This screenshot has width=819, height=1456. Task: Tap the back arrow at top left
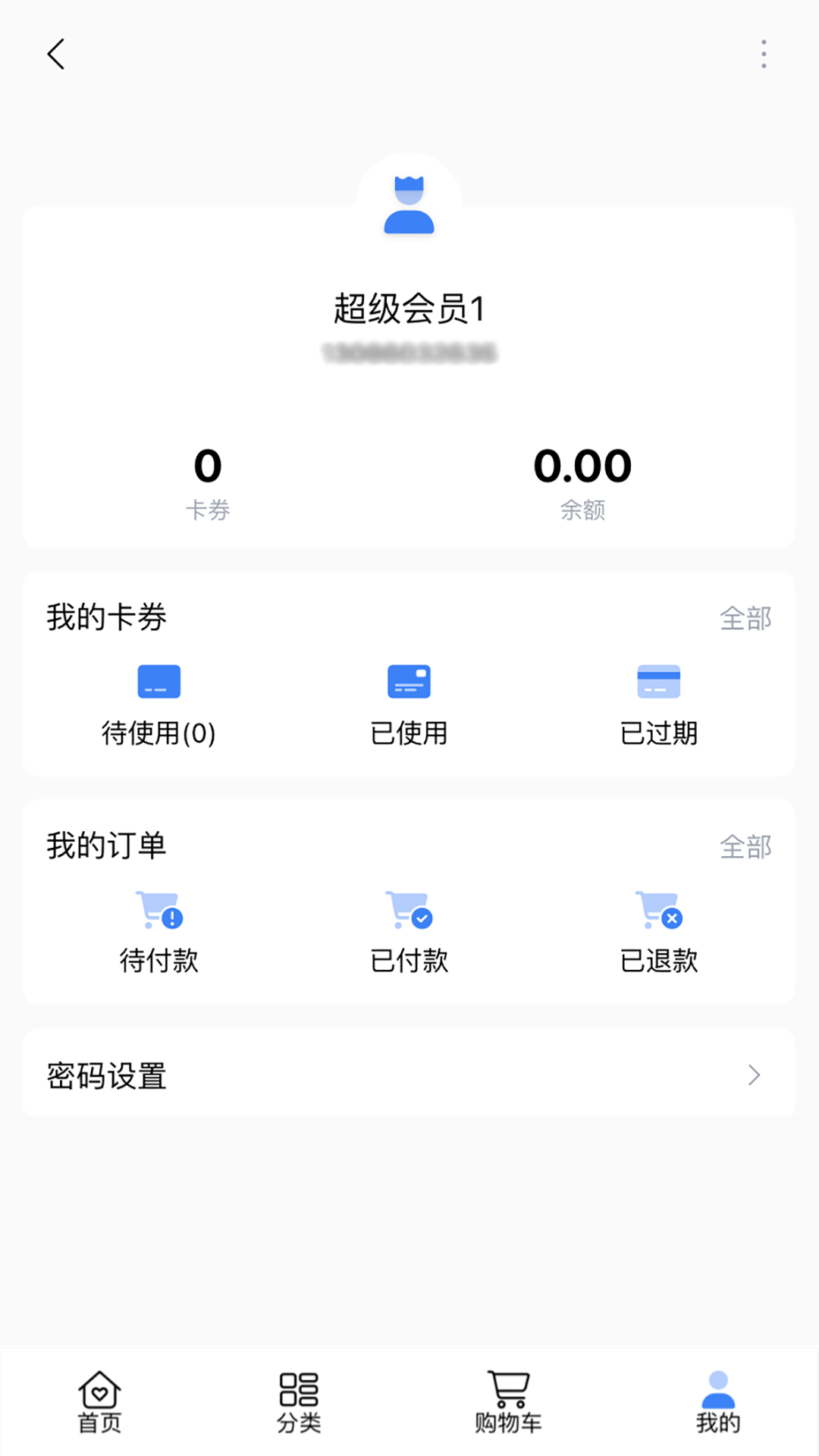[55, 55]
